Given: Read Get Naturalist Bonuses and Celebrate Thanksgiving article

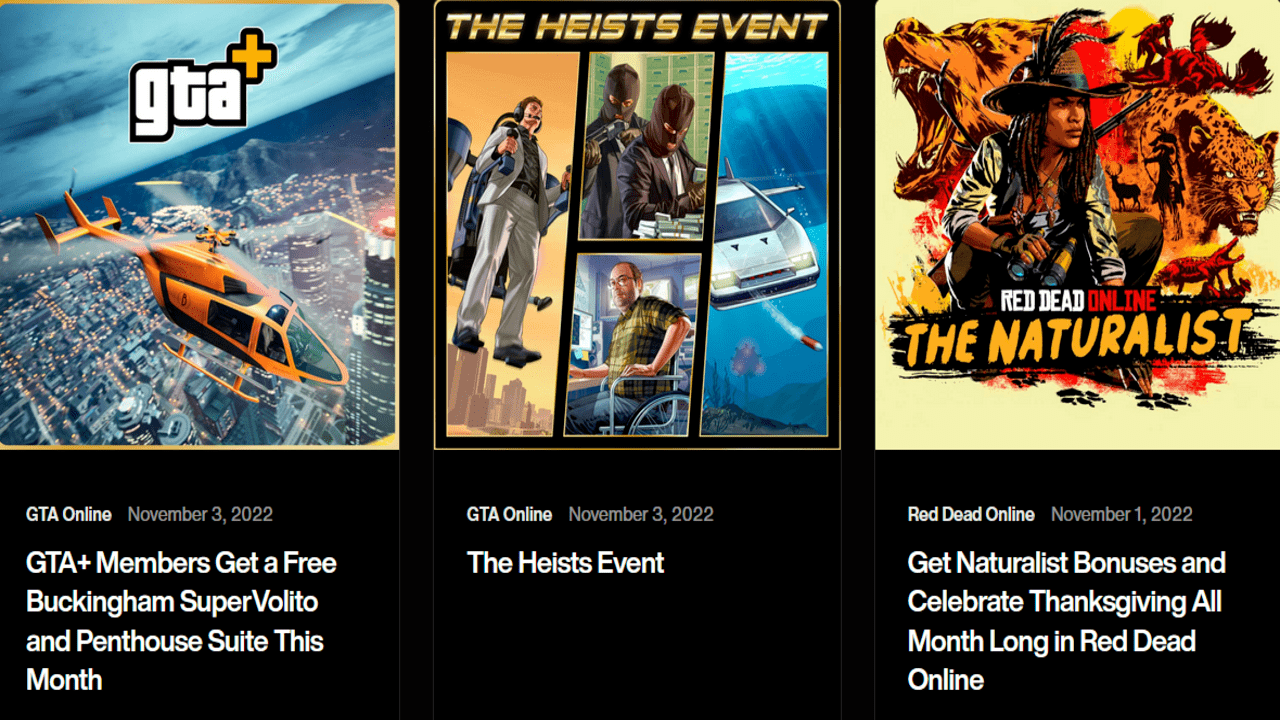Looking at the screenshot, I should (x=1066, y=621).
